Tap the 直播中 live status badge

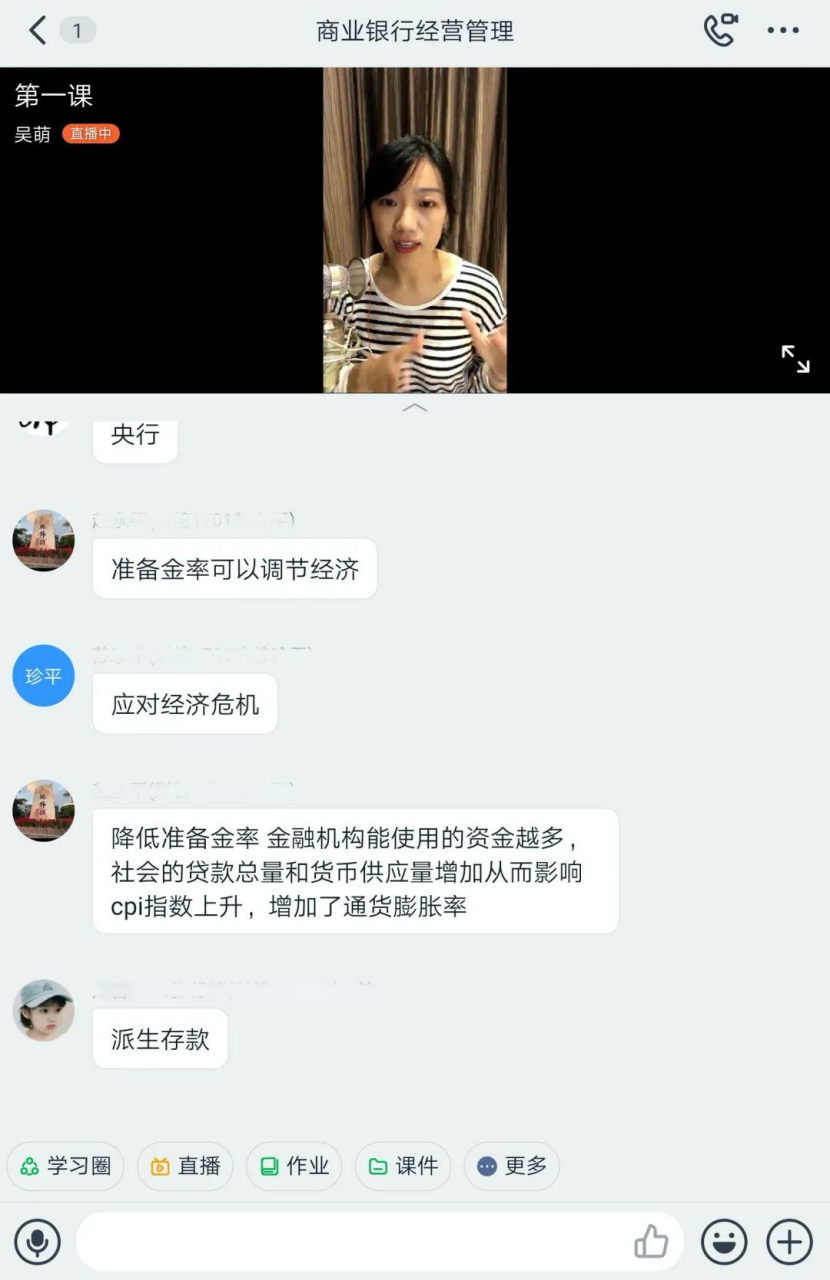(91, 133)
